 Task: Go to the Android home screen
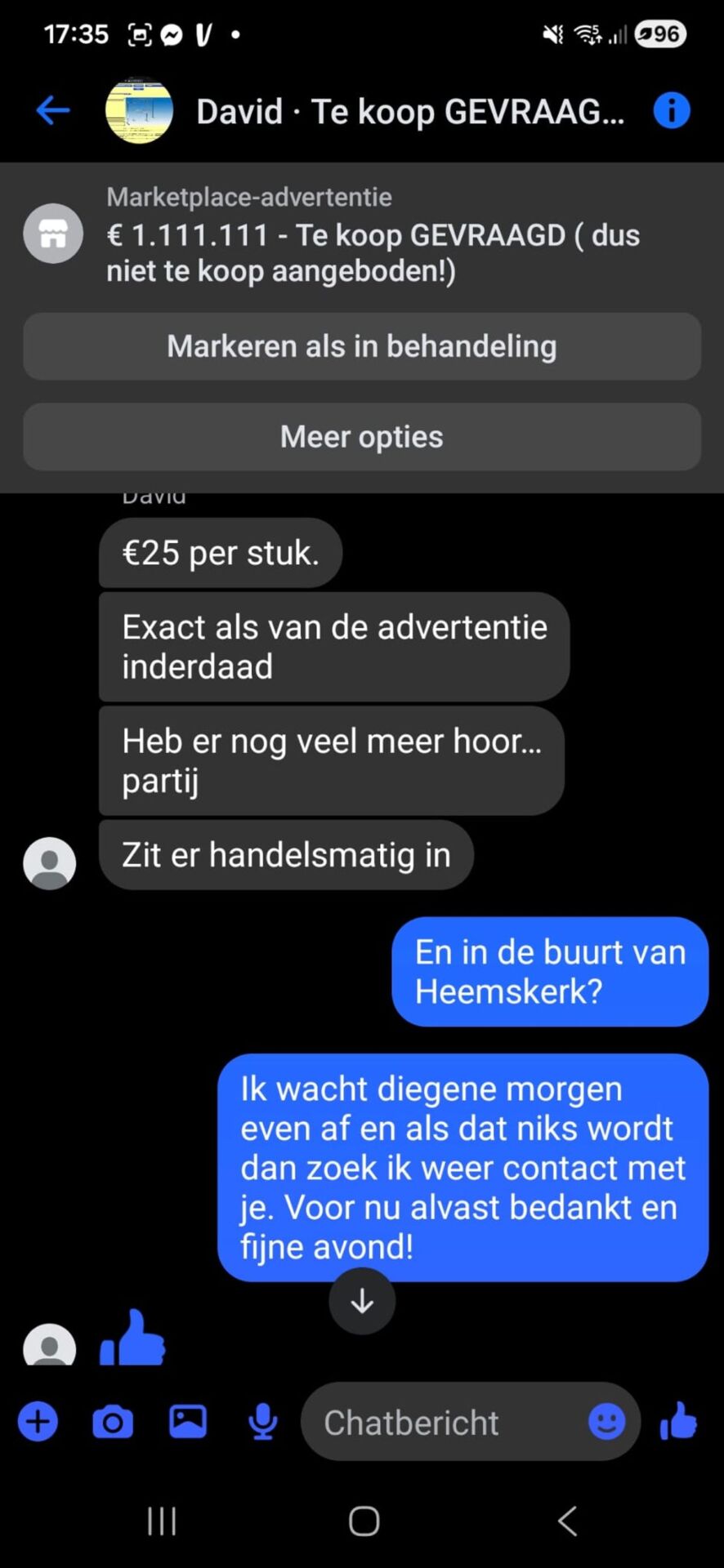click(x=364, y=1521)
